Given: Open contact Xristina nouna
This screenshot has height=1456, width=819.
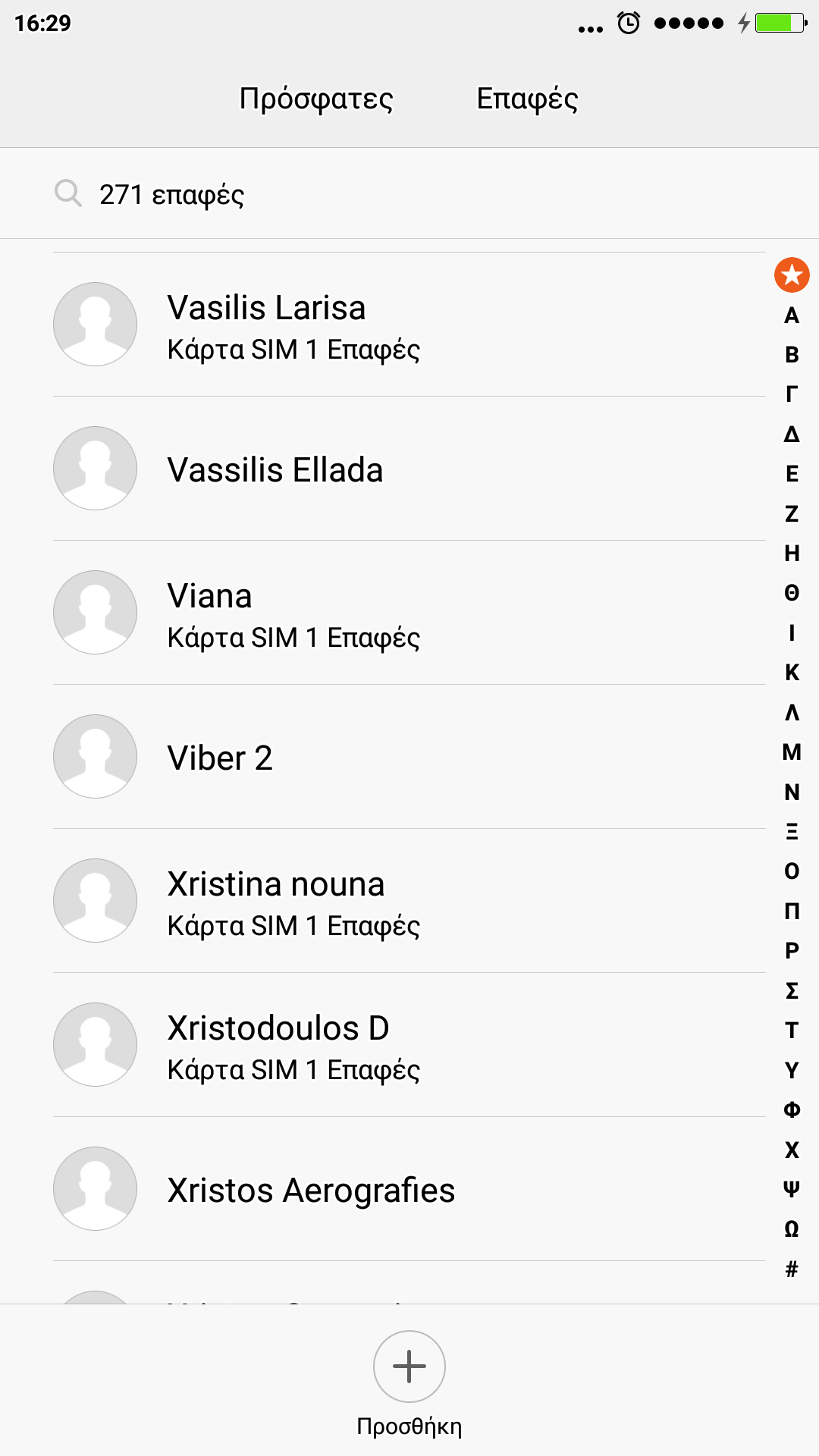Looking at the screenshot, I should 409,901.
